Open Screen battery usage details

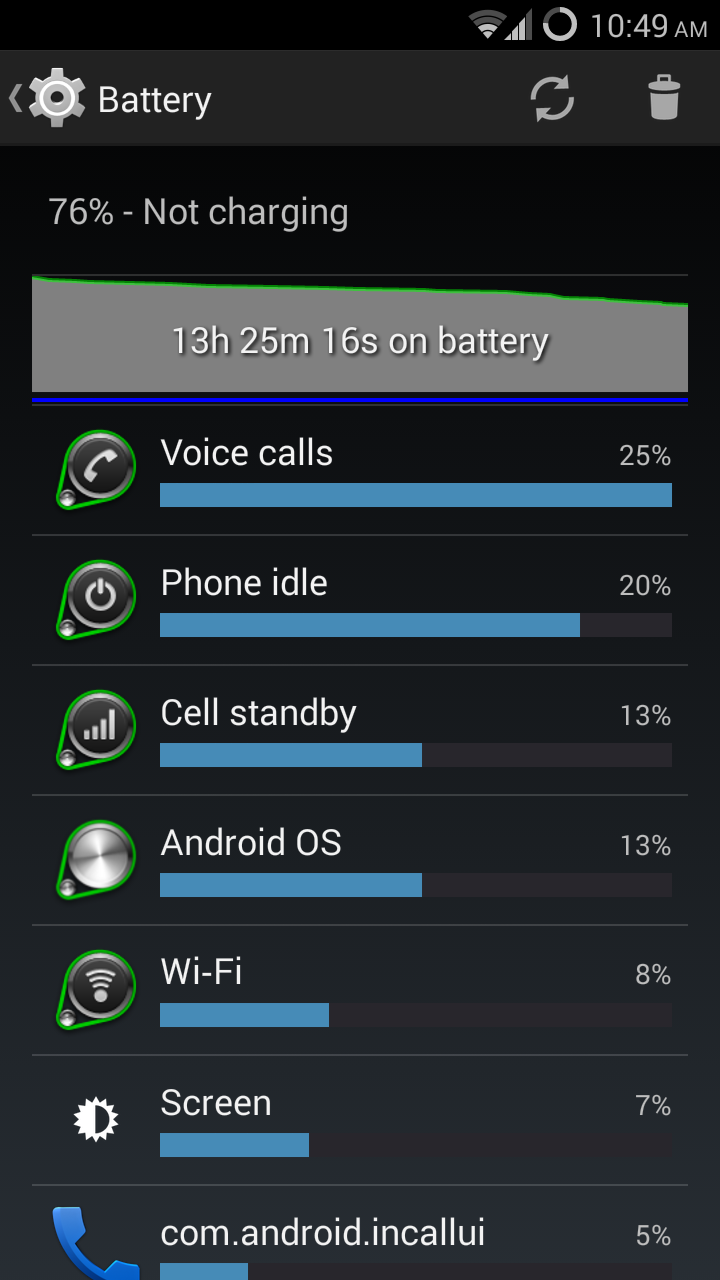(360, 1120)
